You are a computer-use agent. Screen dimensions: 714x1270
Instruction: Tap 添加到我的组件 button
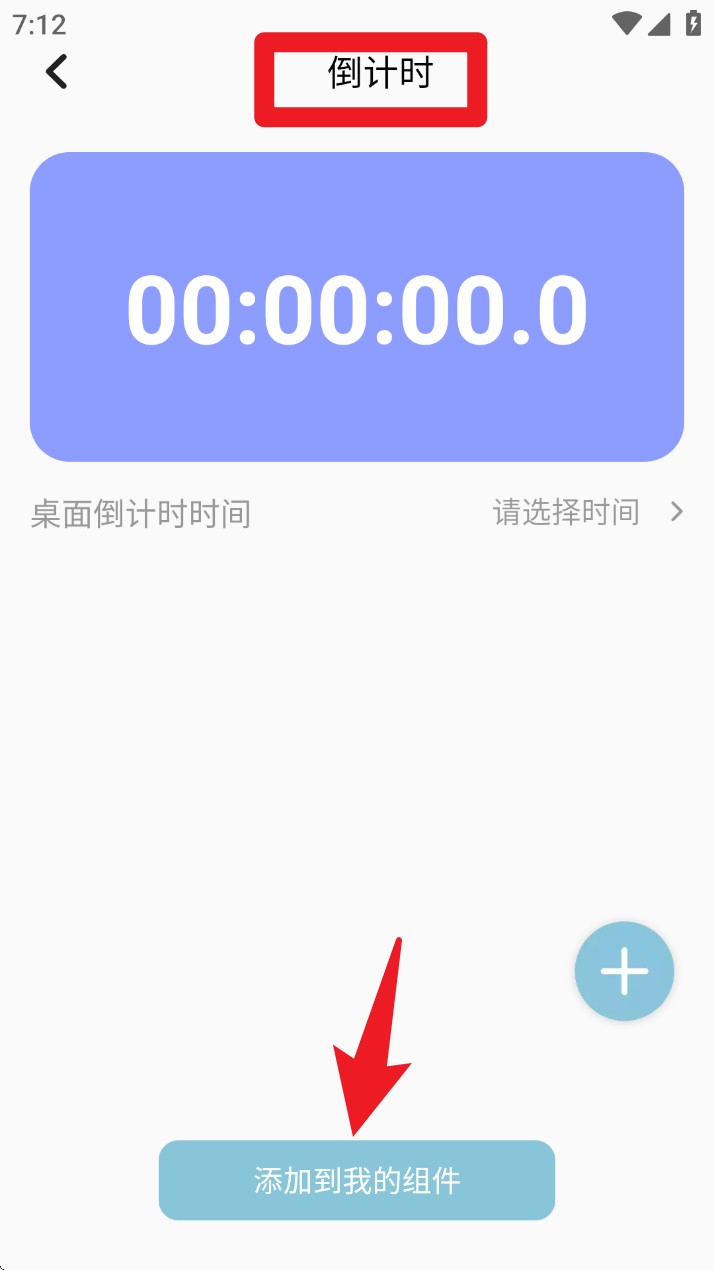click(357, 1180)
